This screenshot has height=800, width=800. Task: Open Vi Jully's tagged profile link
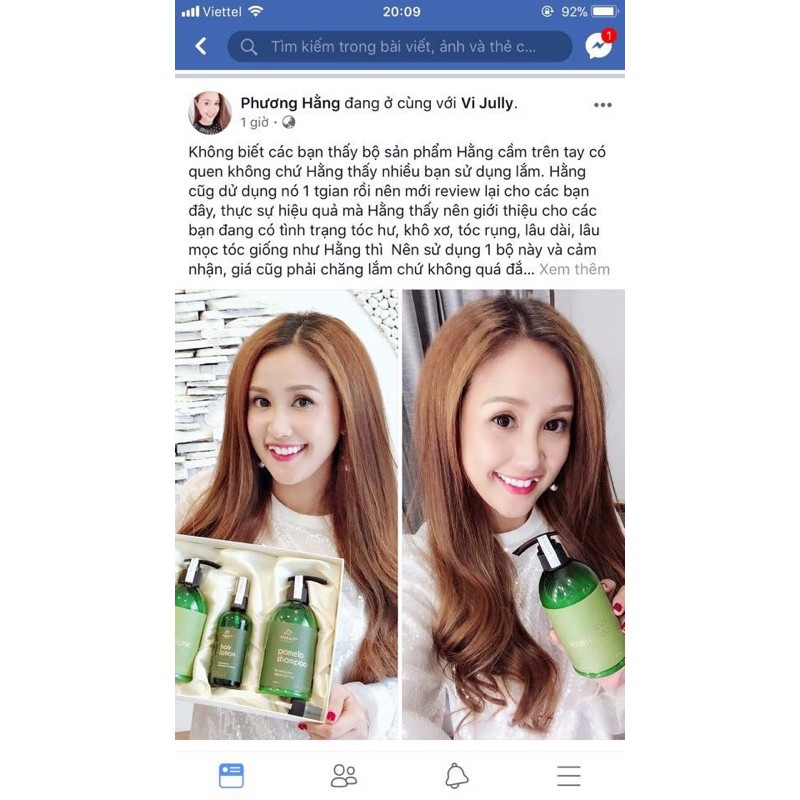(487, 103)
